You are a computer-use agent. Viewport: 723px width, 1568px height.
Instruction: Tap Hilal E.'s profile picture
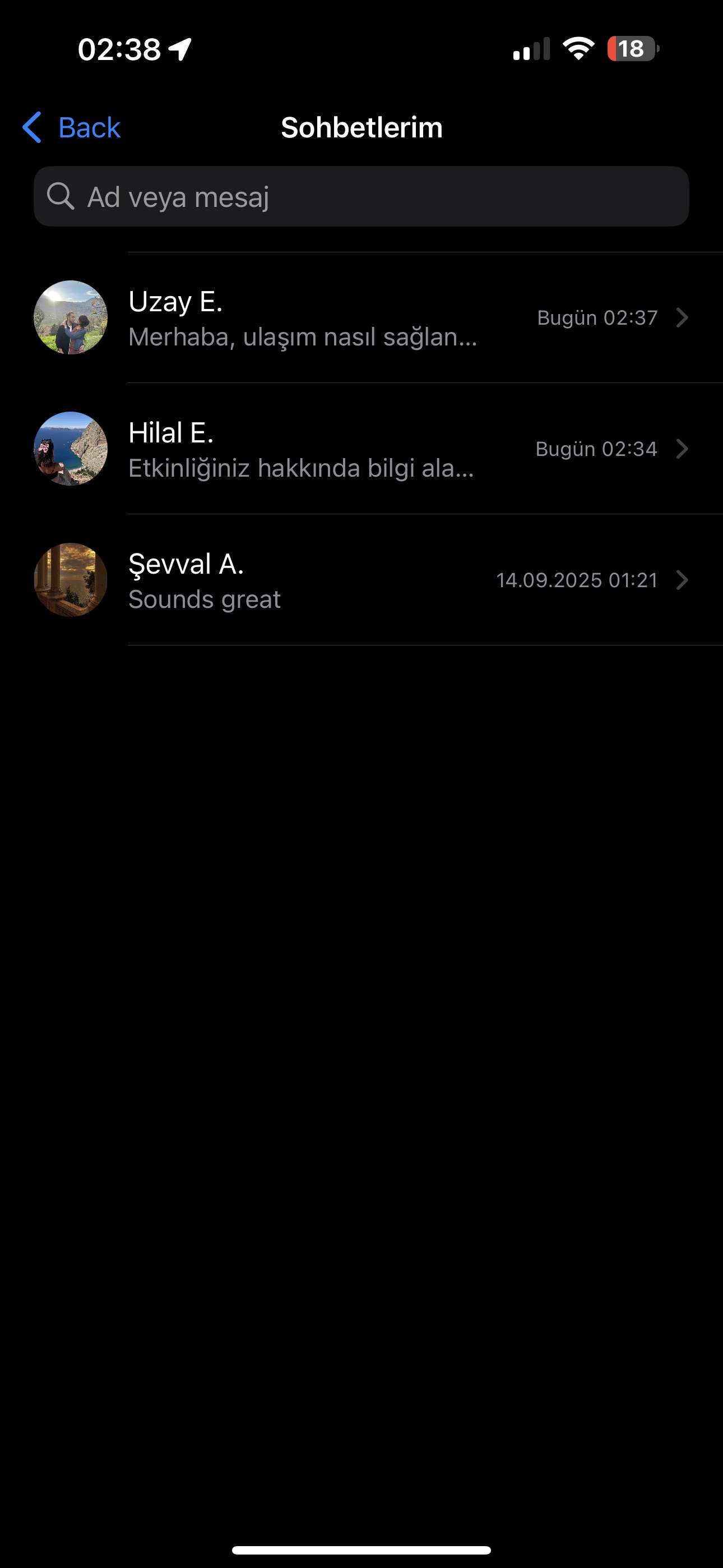pyautogui.click(x=71, y=449)
